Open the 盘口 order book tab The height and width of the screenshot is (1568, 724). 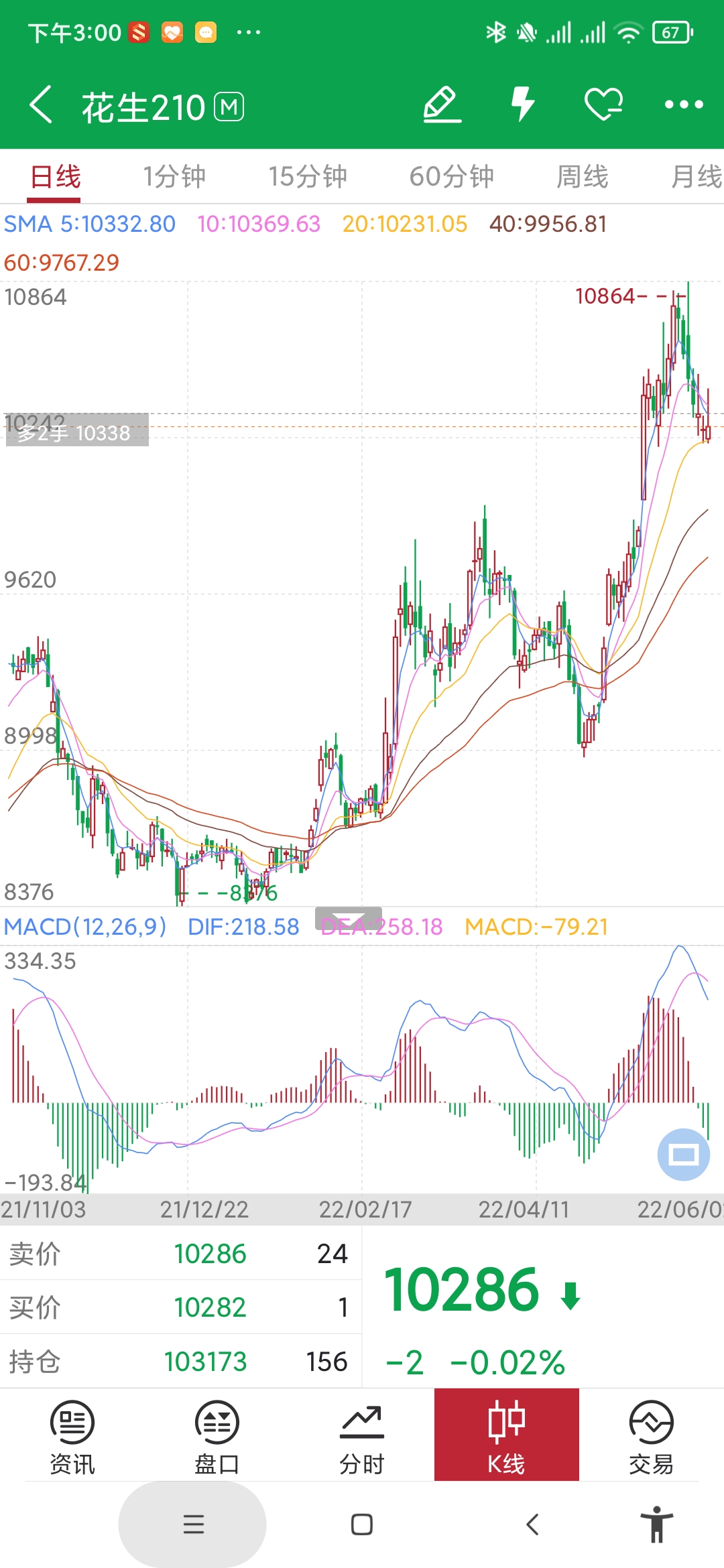point(217,1436)
